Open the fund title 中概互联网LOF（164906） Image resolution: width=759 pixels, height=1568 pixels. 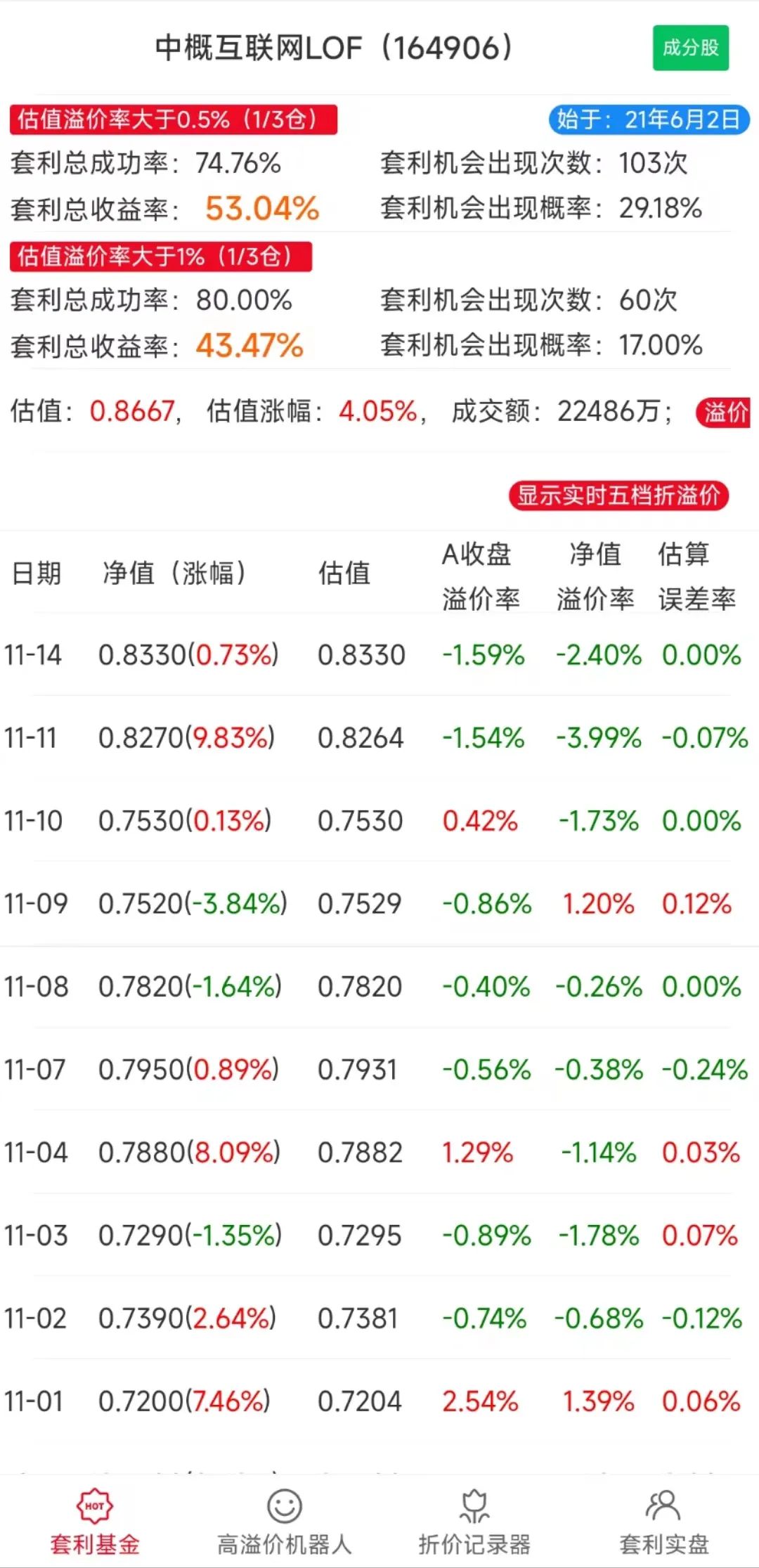point(334,46)
